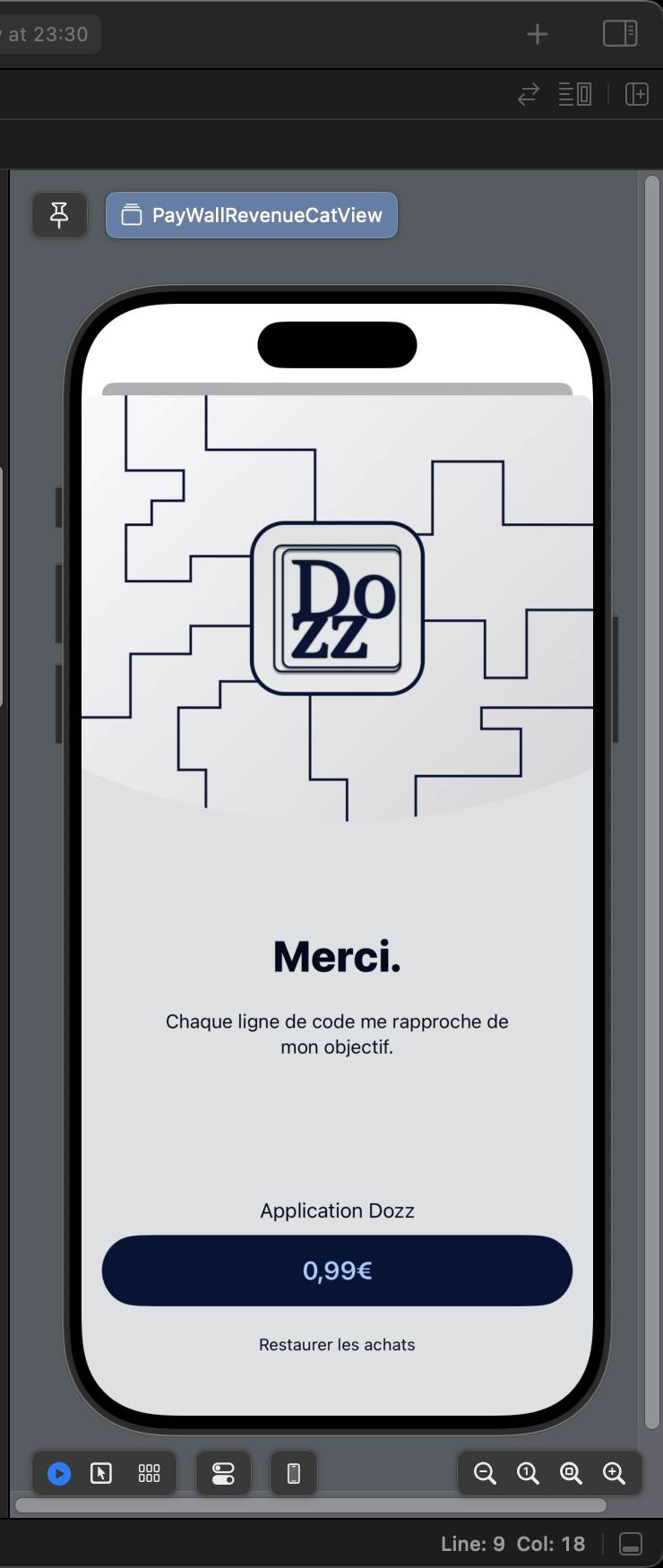663x1568 pixels.
Task: Zoom canvas to fit
Action: [571, 1473]
